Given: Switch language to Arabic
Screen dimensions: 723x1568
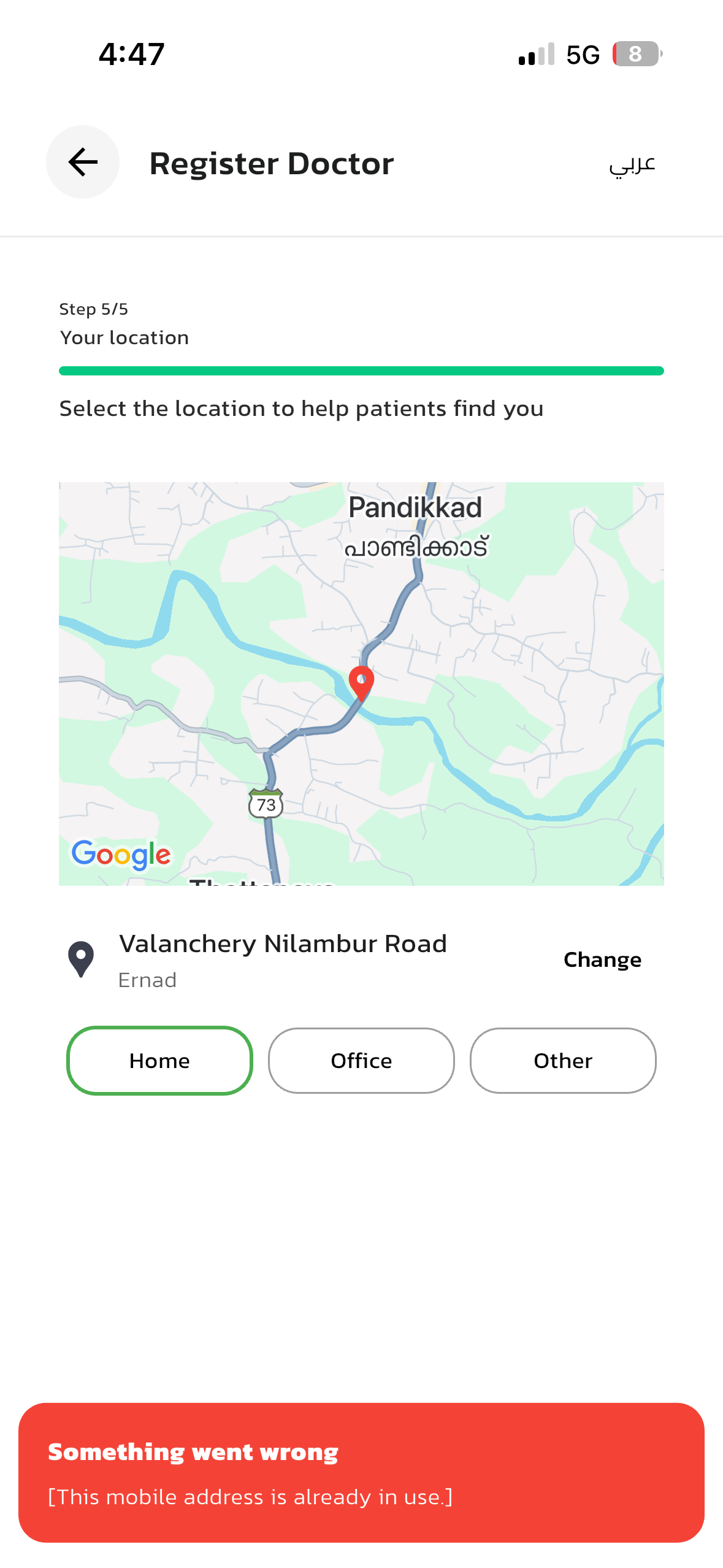Looking at the screenshot, I should click(632, 164).
